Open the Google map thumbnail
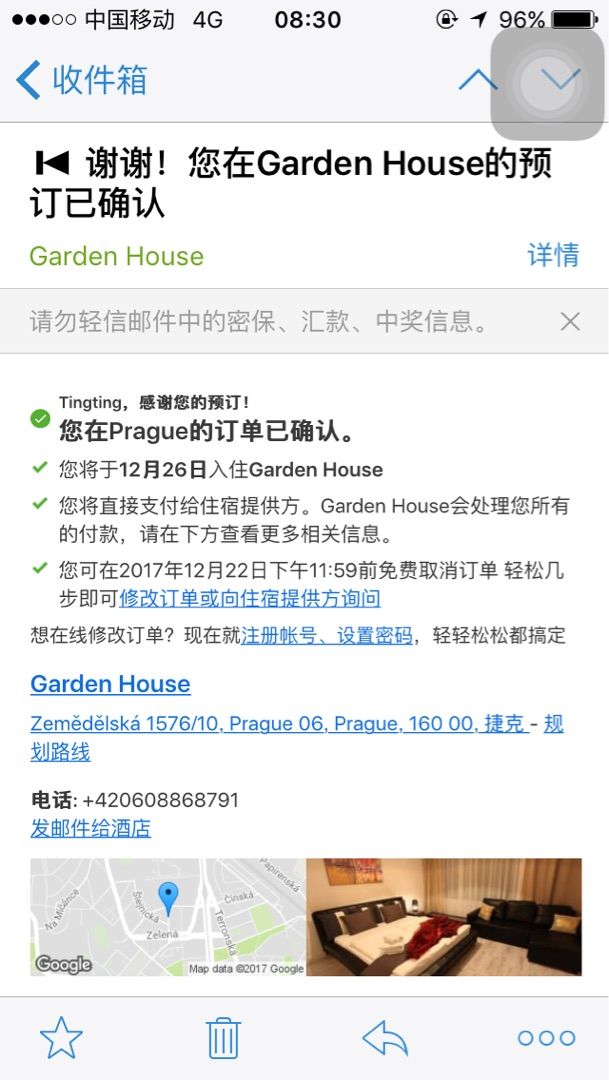 tap(167, 916)
